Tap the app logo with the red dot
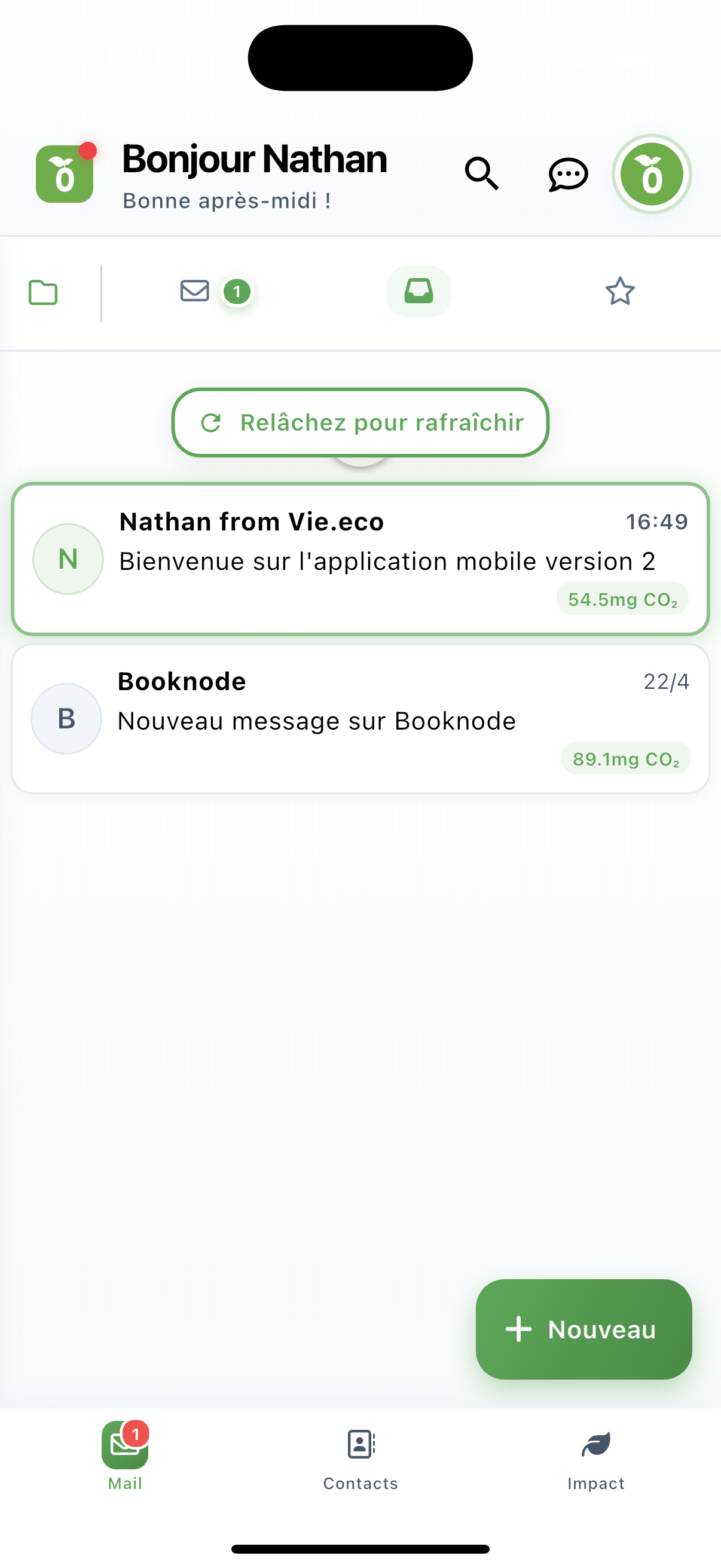The image size is (721, 1568). point(65,174)
